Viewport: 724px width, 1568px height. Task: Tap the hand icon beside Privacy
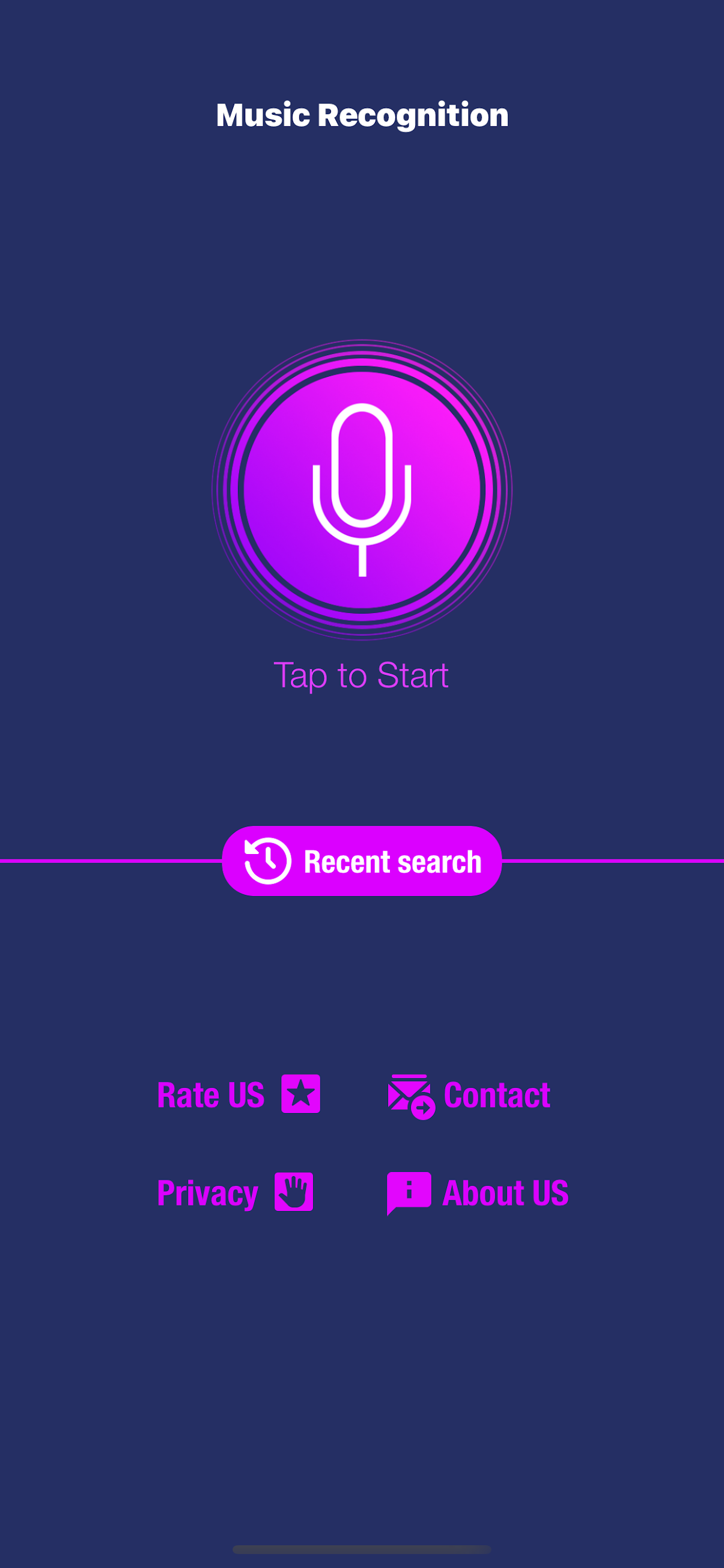click(x=294, y=1191)
